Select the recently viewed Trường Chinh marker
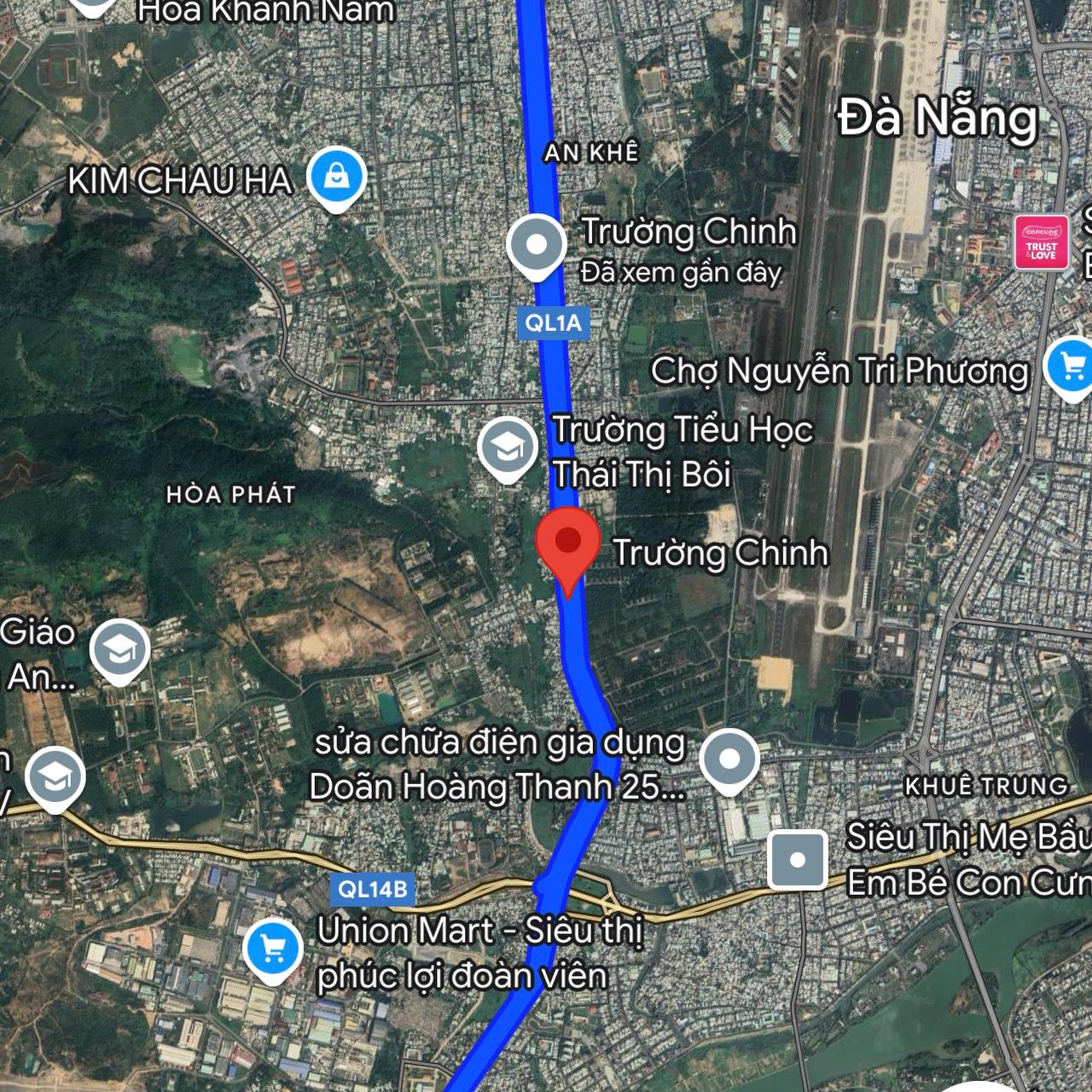1092x1092 pixels. pyautogui.click(x=536, y=245)
